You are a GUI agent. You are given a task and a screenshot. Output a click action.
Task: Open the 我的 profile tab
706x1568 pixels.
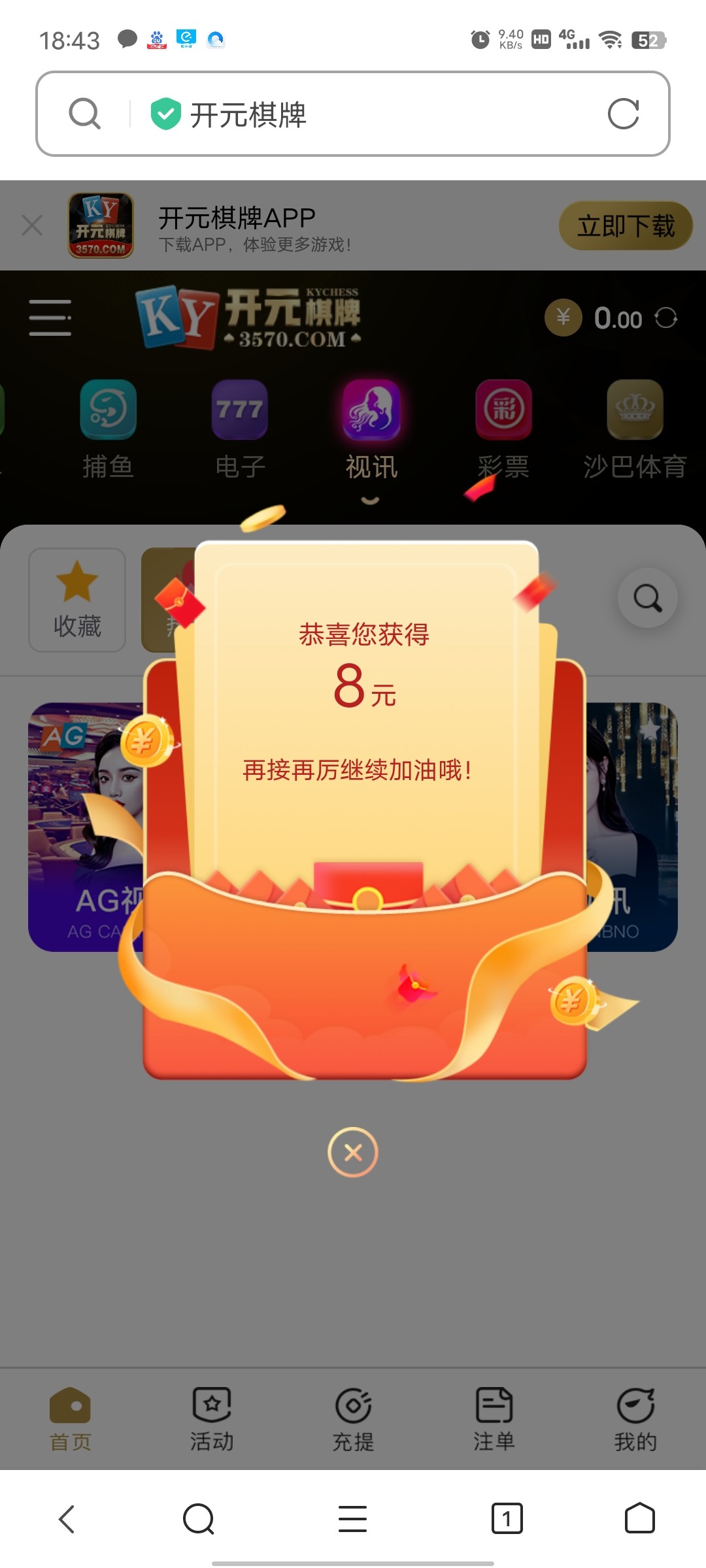635,1419
